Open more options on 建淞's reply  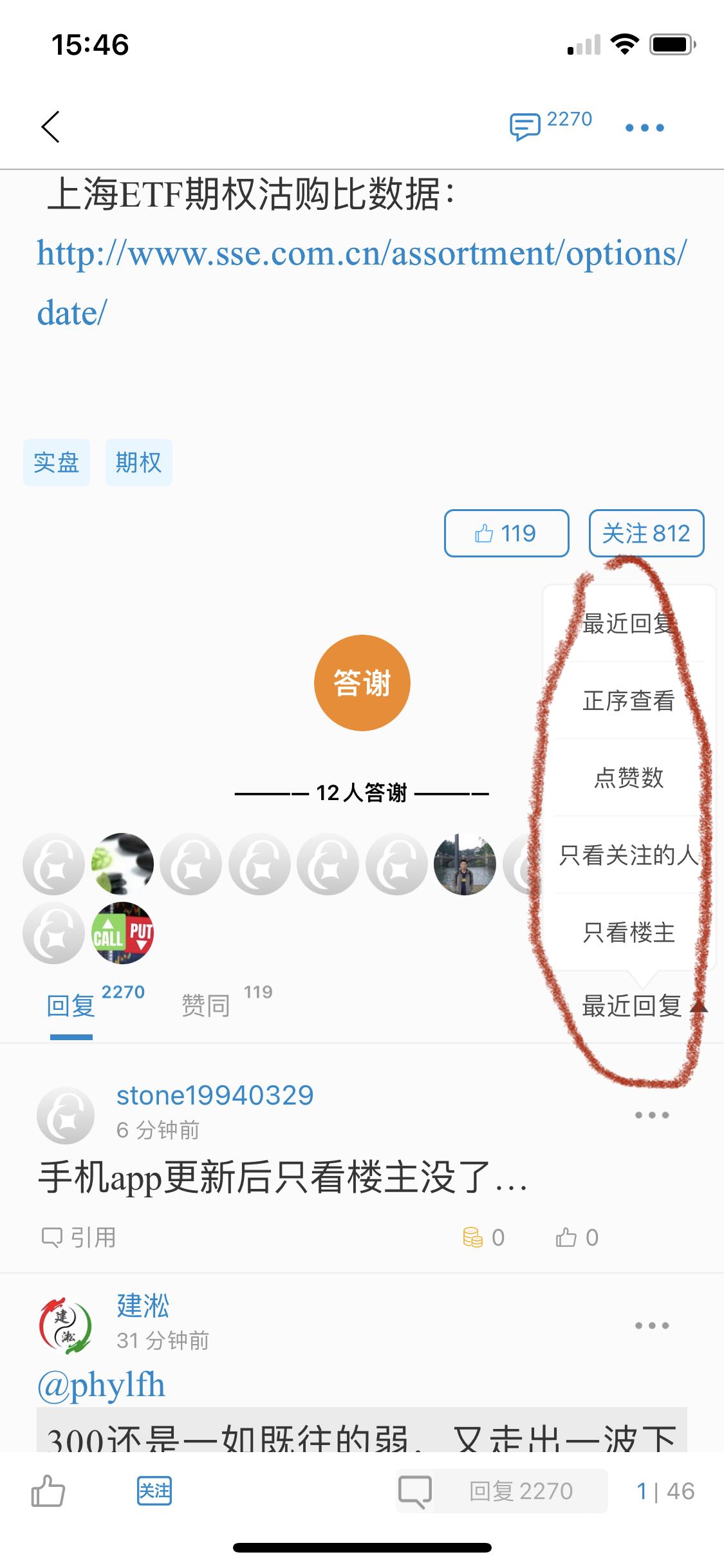pyautogui.click(x=652, y=1325)
